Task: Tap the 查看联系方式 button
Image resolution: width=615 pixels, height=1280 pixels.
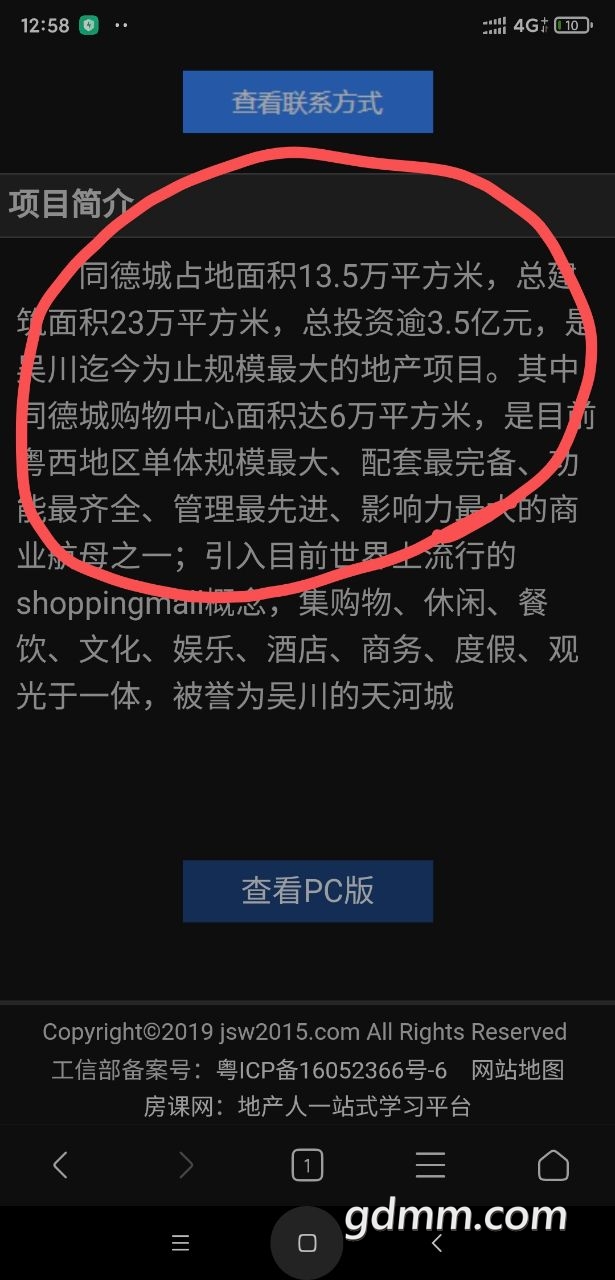Action: [x=307, y=102]
